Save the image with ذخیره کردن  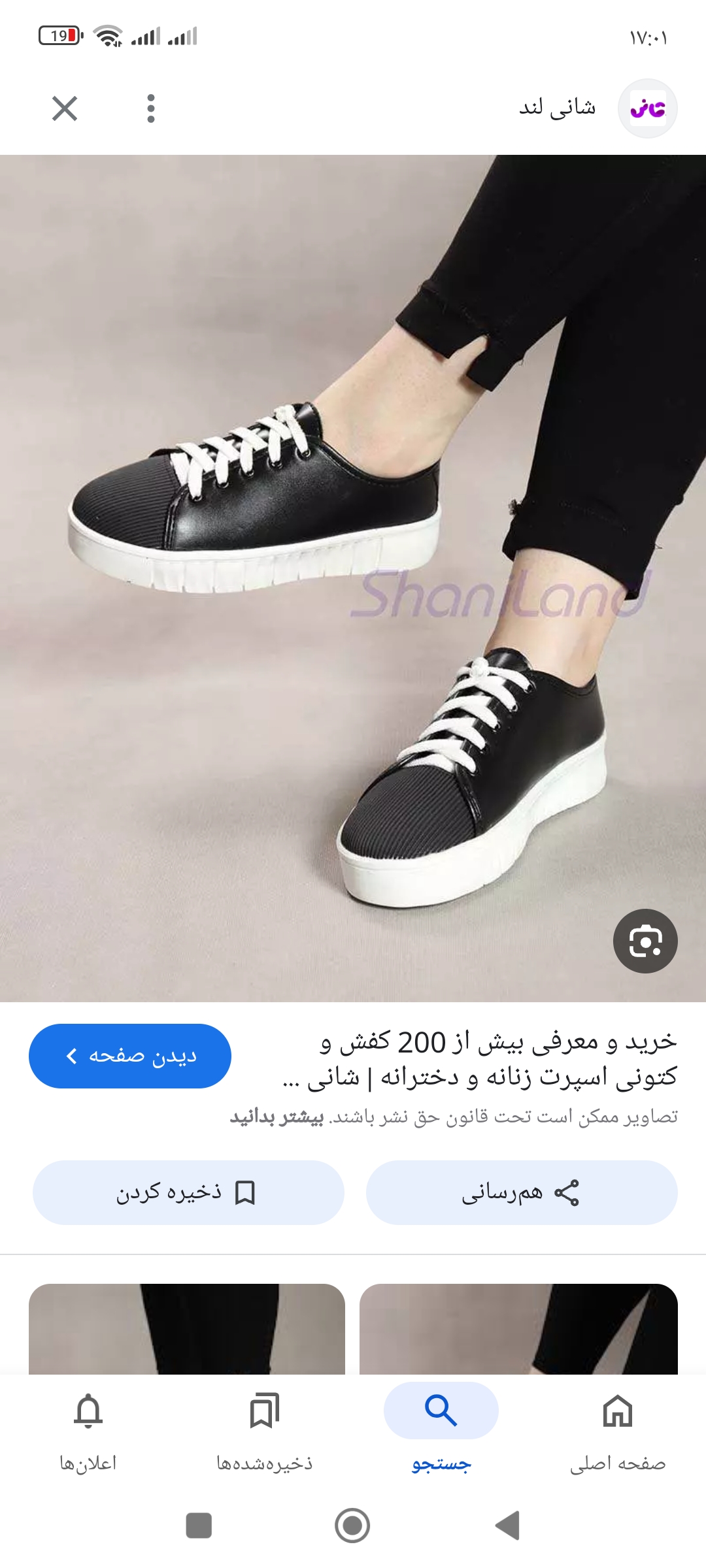coord(188,1192)
